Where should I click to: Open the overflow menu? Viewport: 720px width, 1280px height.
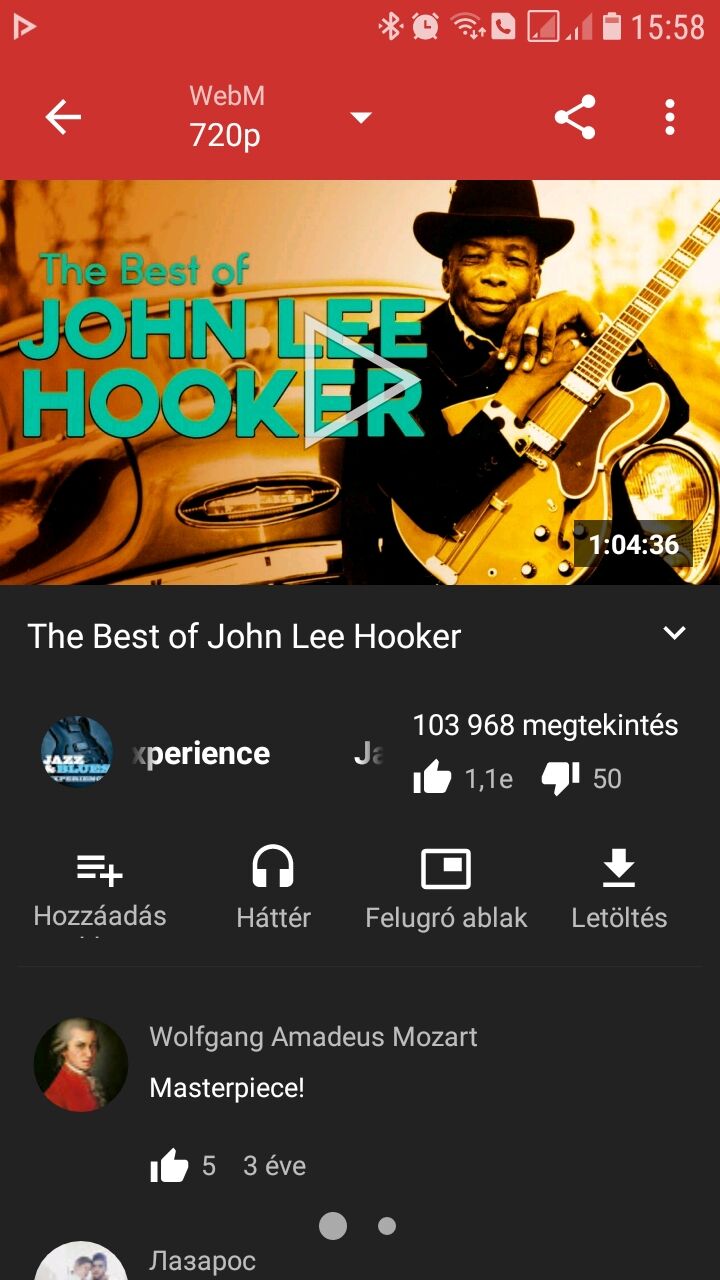pyautogui.click(x=669, y=118)
